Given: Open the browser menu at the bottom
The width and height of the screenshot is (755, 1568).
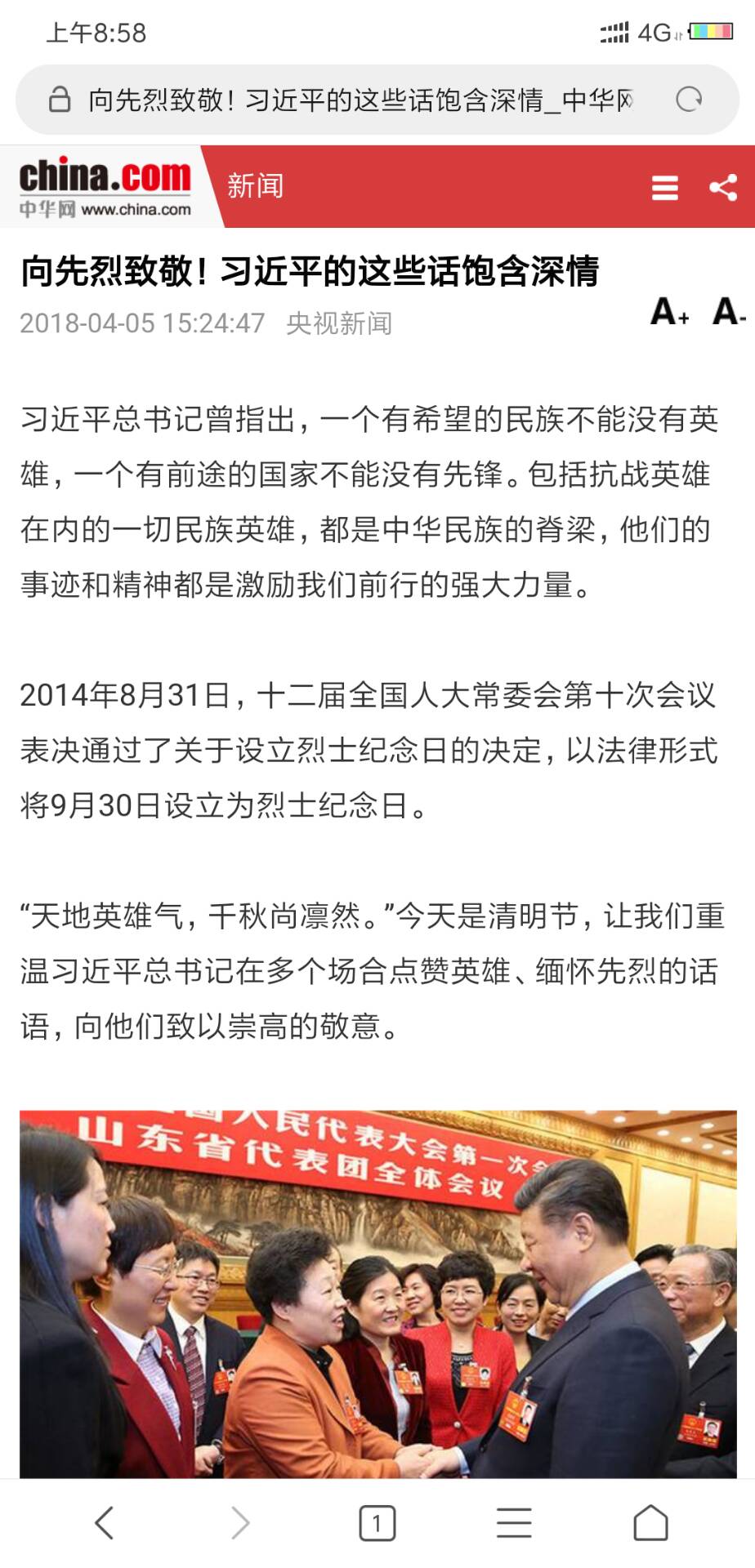Looking at the screenshot, I should (x=514, y=1523).
